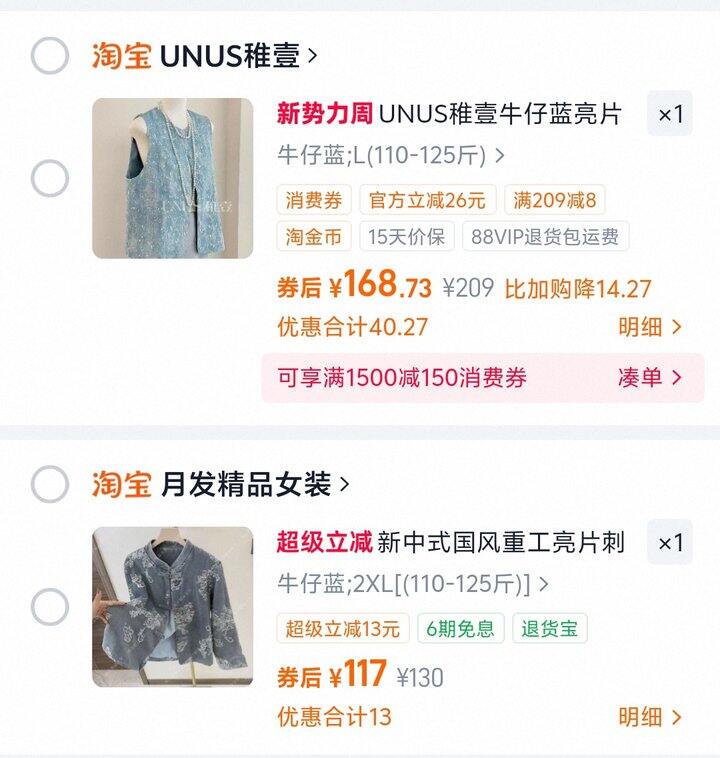Tap 凑单 for 满1500减150 coupon
720x758 pixels.
649,378
